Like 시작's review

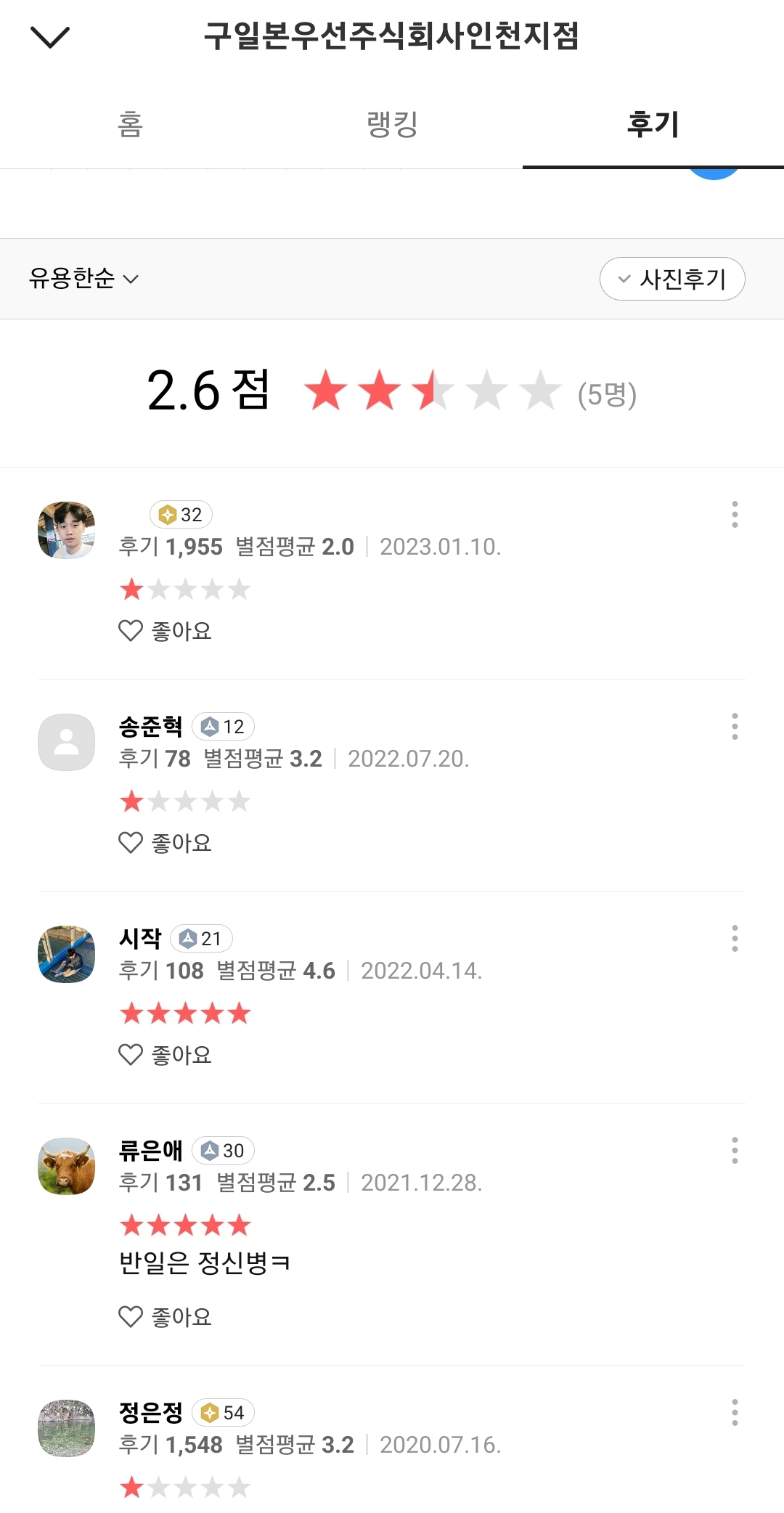coord(165,1055)
